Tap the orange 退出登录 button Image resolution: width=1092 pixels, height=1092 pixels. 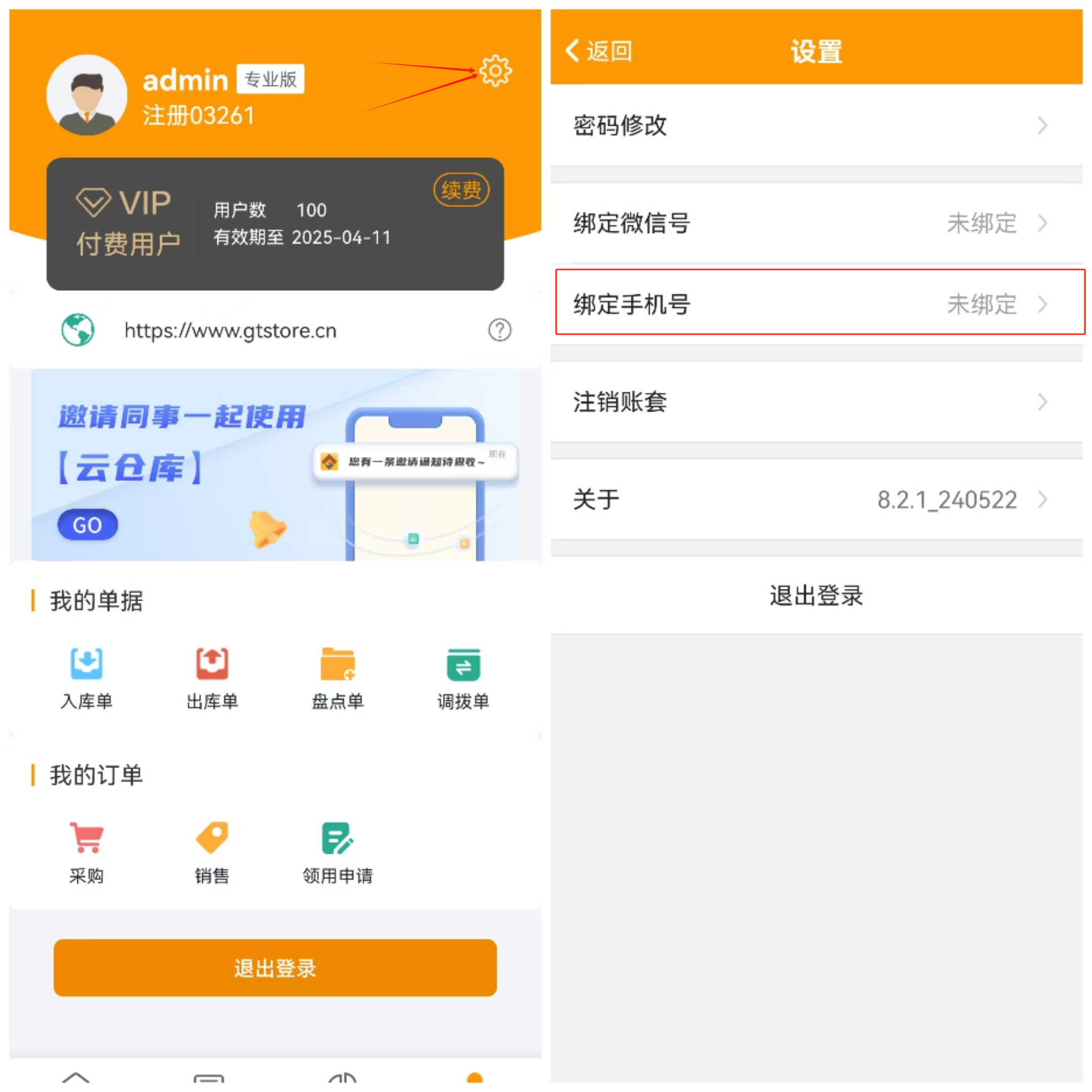click(x=275, y=968)
